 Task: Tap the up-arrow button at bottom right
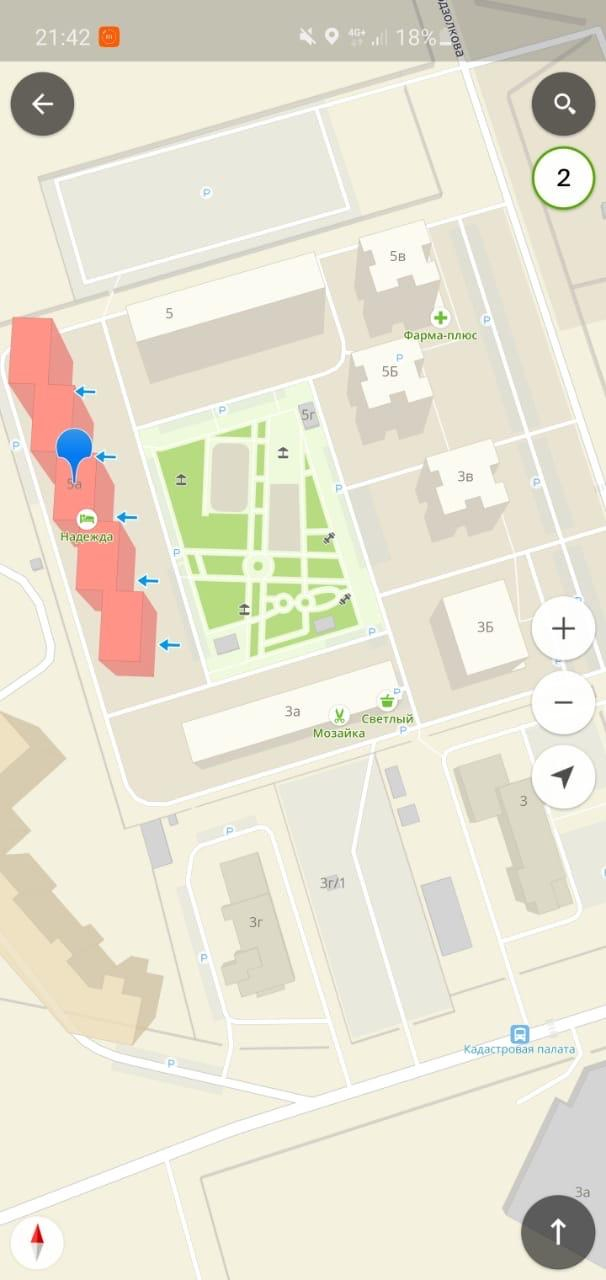(558, 1232)
